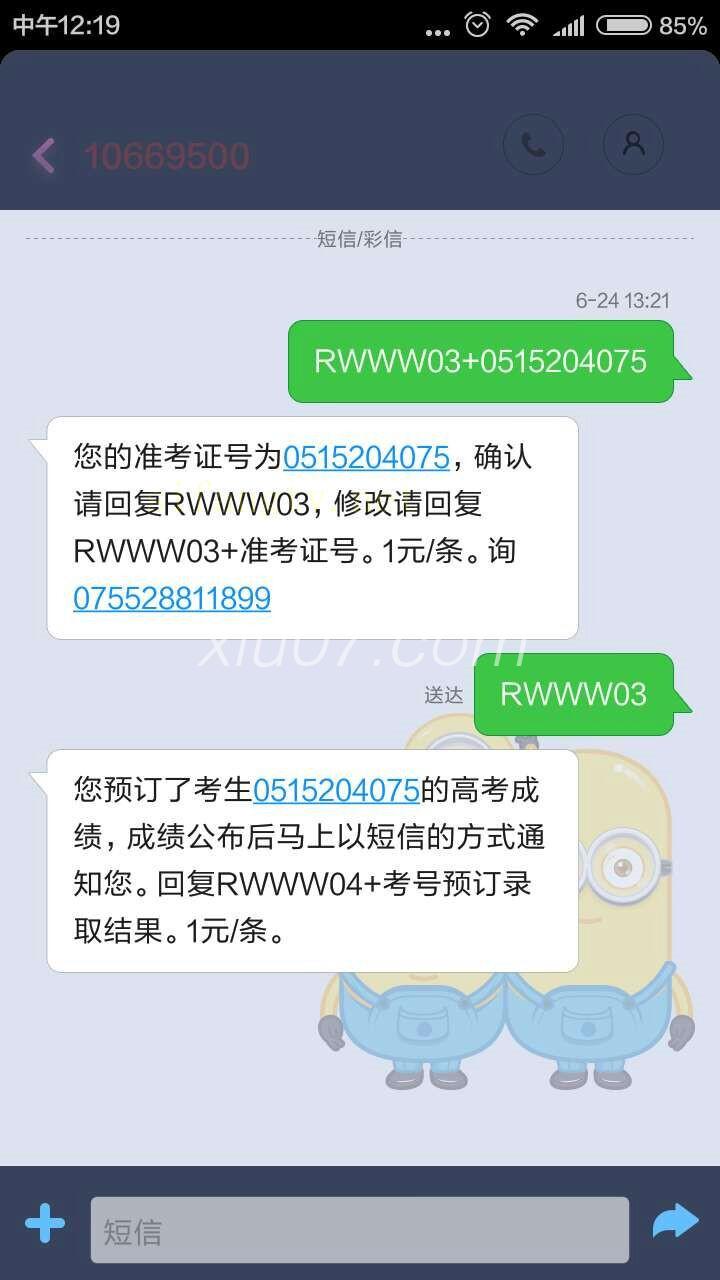This screenshot has height=1280, width=720.
Task: Go back from the 10669500 conversation
Action: [x=43, y=155]
